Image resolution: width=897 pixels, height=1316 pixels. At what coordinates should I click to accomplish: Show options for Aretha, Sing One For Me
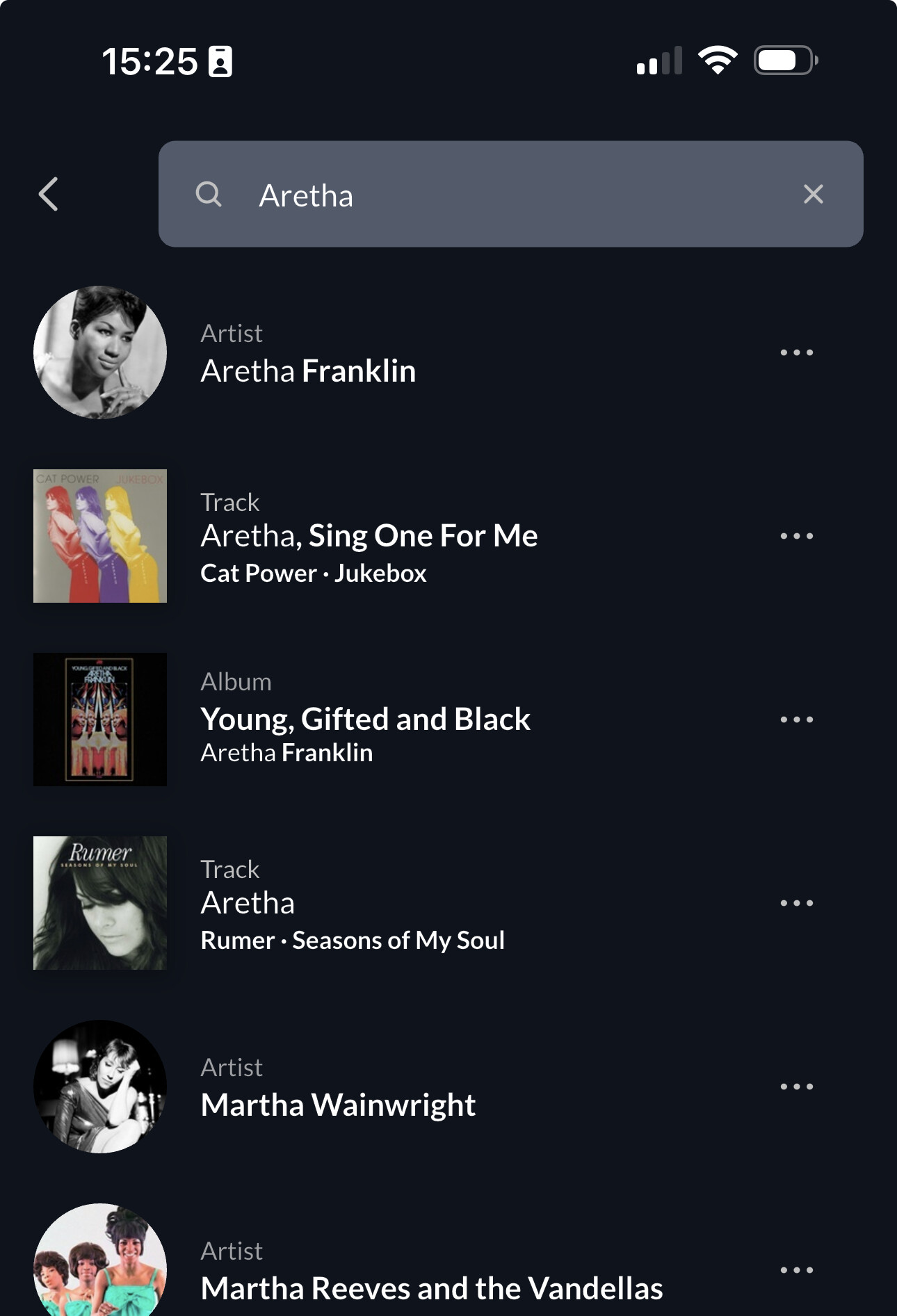click(x=796, y=536)
